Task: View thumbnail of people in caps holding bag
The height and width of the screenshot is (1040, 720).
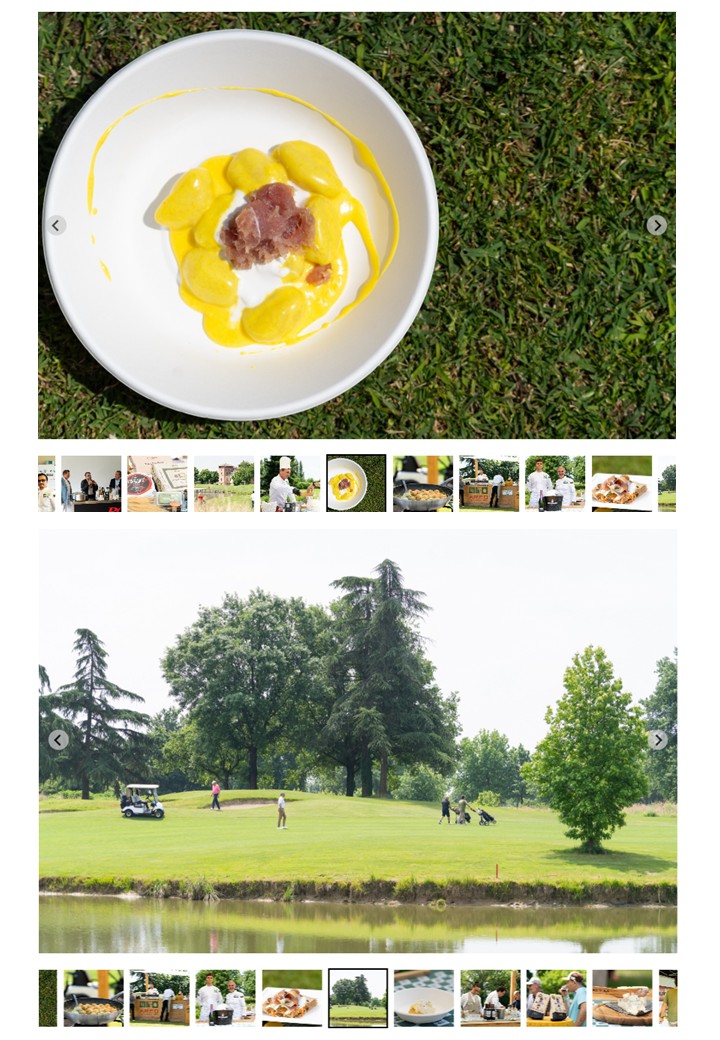Action: [556, 998]
